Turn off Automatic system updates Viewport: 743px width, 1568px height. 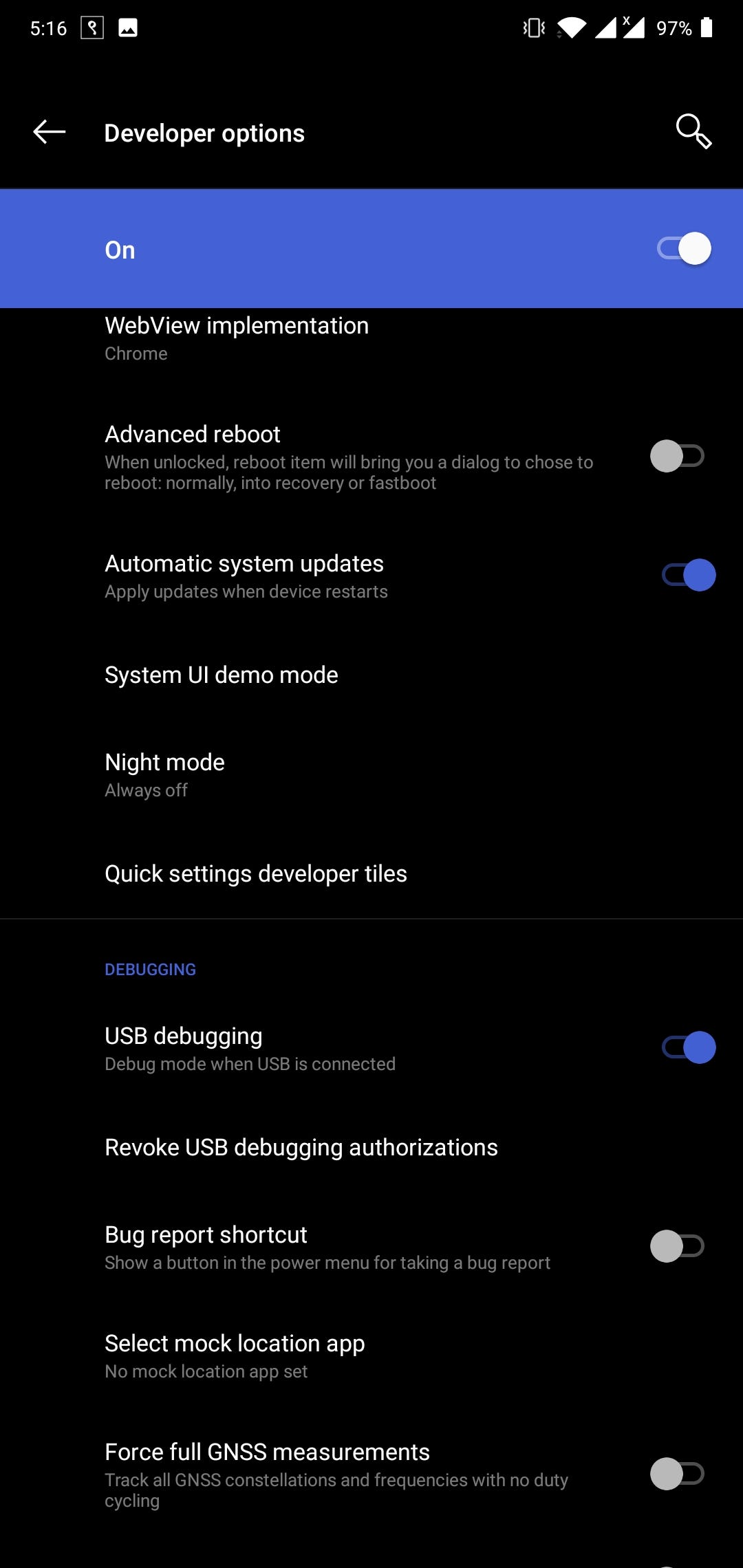tap(688, 576)
